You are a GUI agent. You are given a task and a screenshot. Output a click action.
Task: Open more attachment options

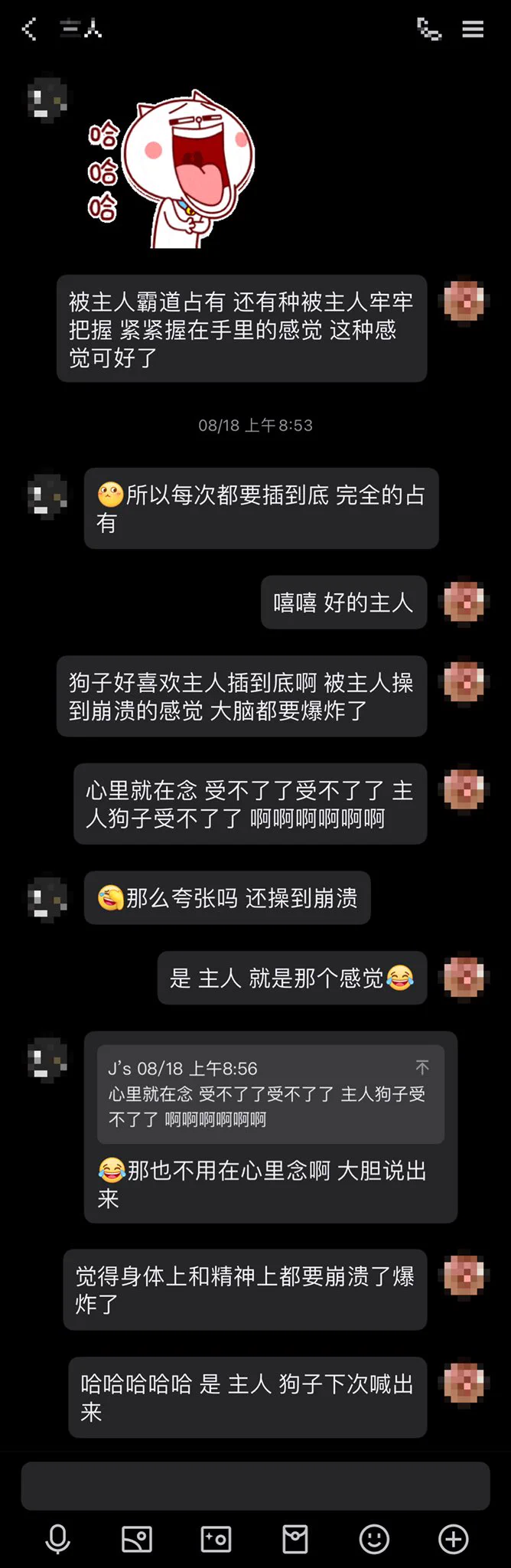pyautogui.click(x=453, y=1539)
